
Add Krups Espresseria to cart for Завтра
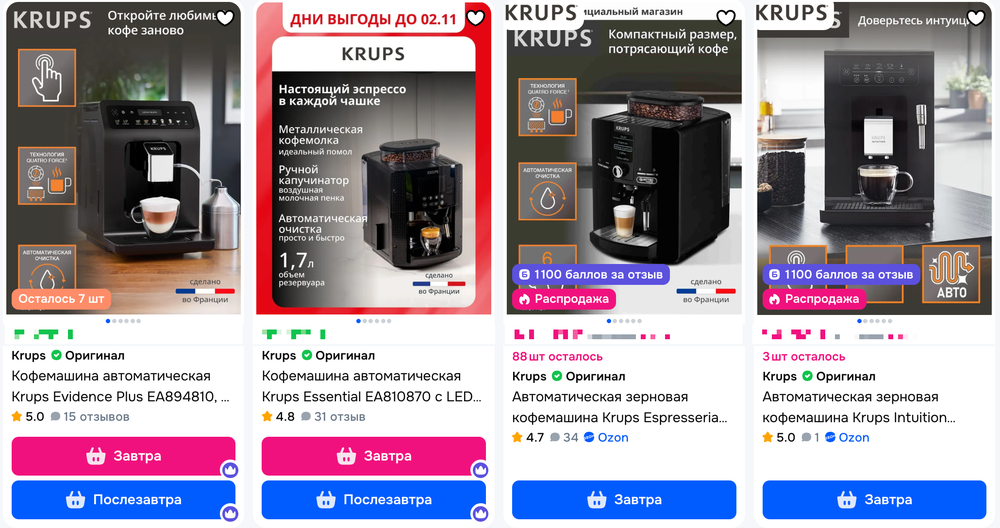(624, 499)
